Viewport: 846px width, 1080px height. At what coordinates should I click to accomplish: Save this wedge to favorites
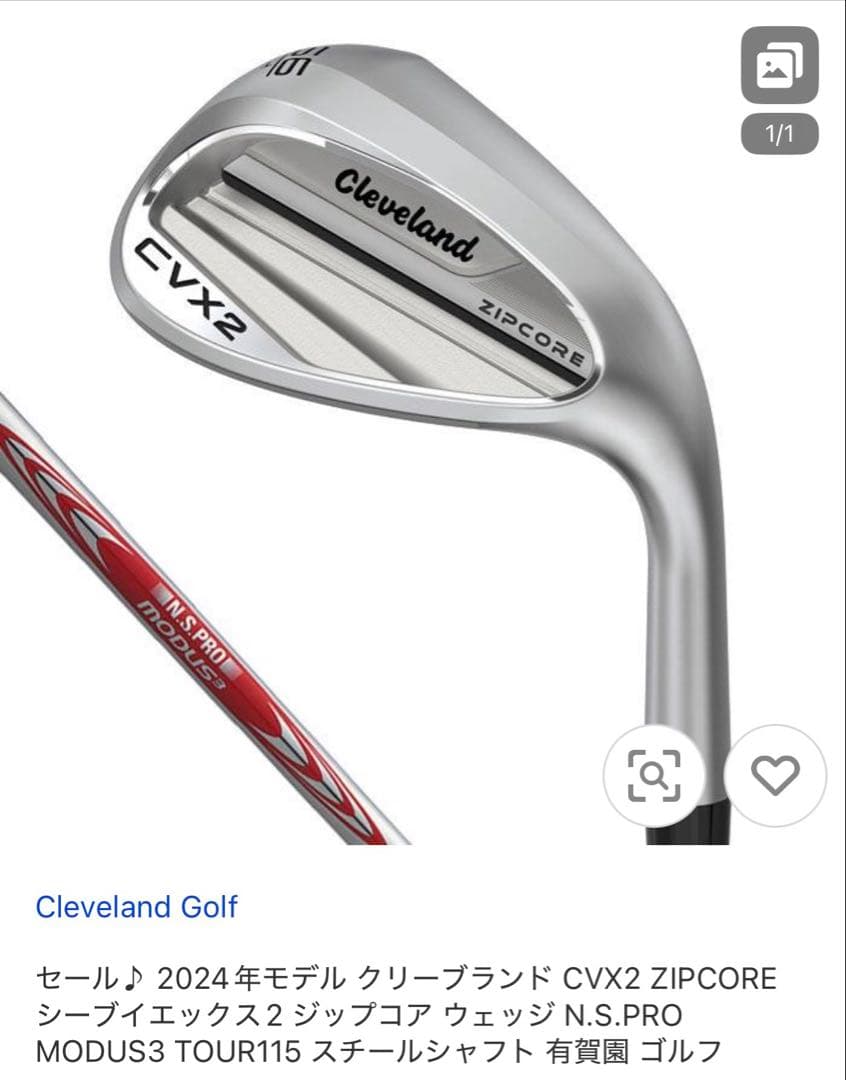point(775,775)
